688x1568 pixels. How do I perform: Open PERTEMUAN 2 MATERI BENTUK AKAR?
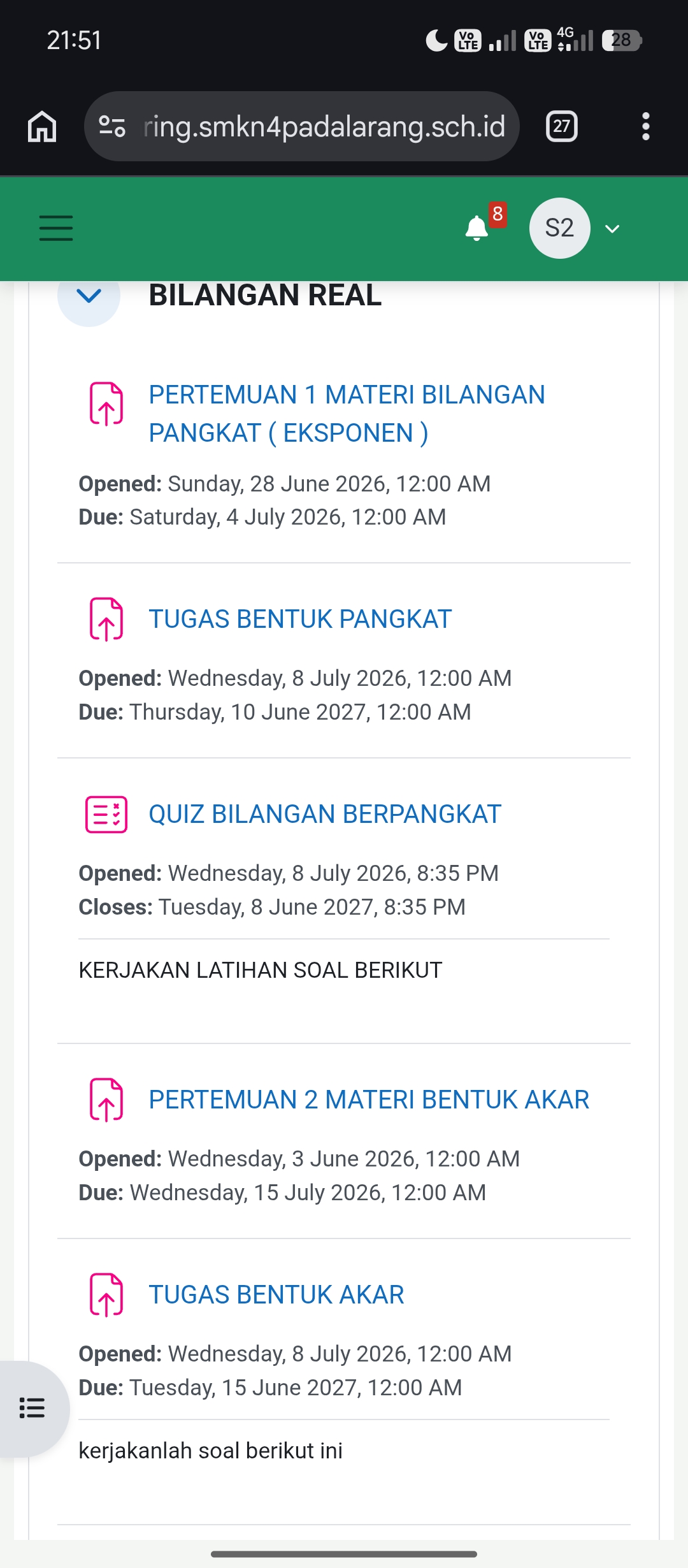pyautogui.click(x=369, y=1100)
